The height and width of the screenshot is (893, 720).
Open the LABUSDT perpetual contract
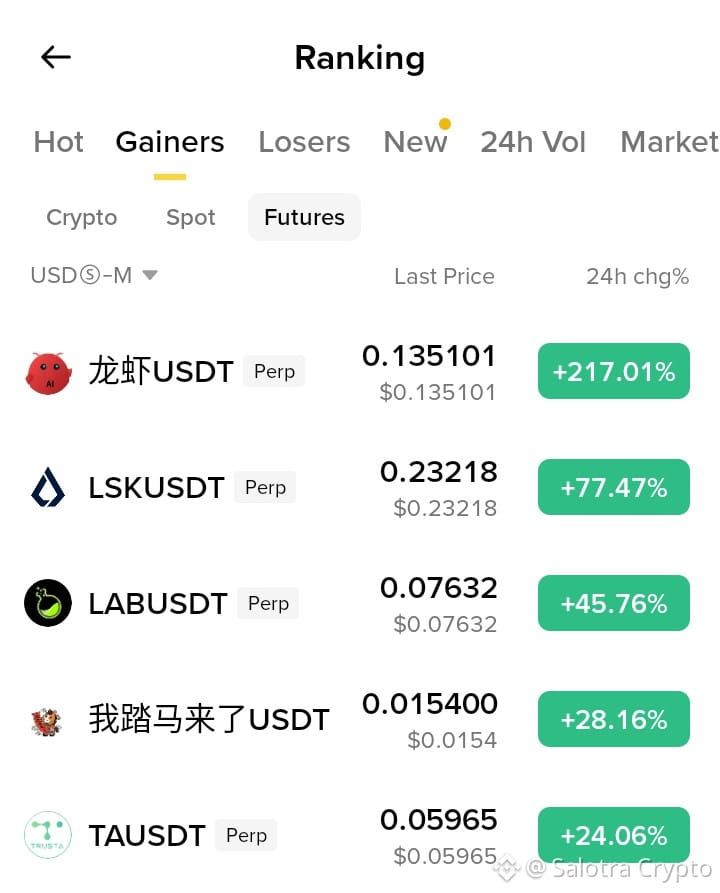(360, 603)
